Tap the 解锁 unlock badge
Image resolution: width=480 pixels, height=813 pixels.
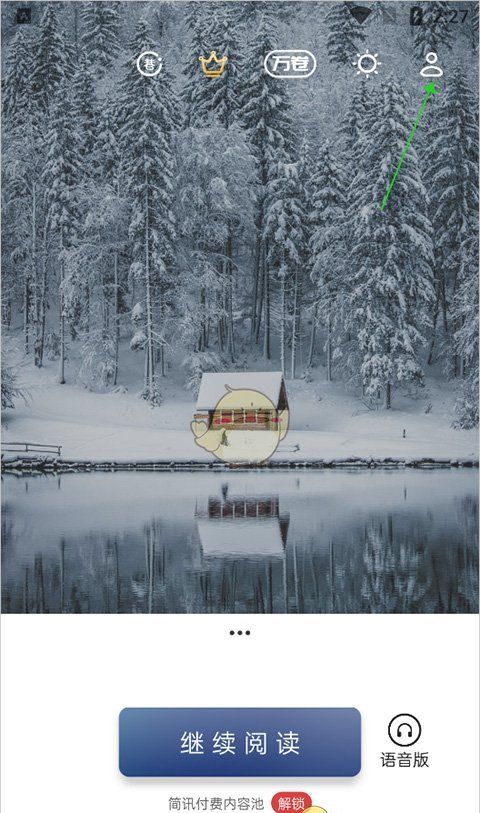point(291,803)
